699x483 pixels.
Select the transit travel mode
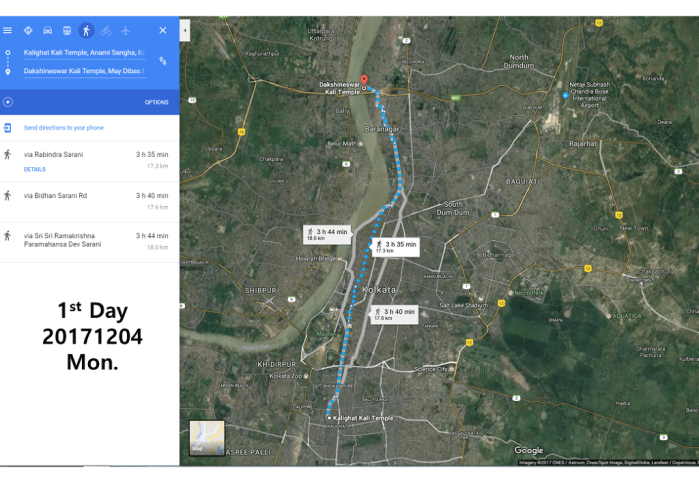point(66,30)
